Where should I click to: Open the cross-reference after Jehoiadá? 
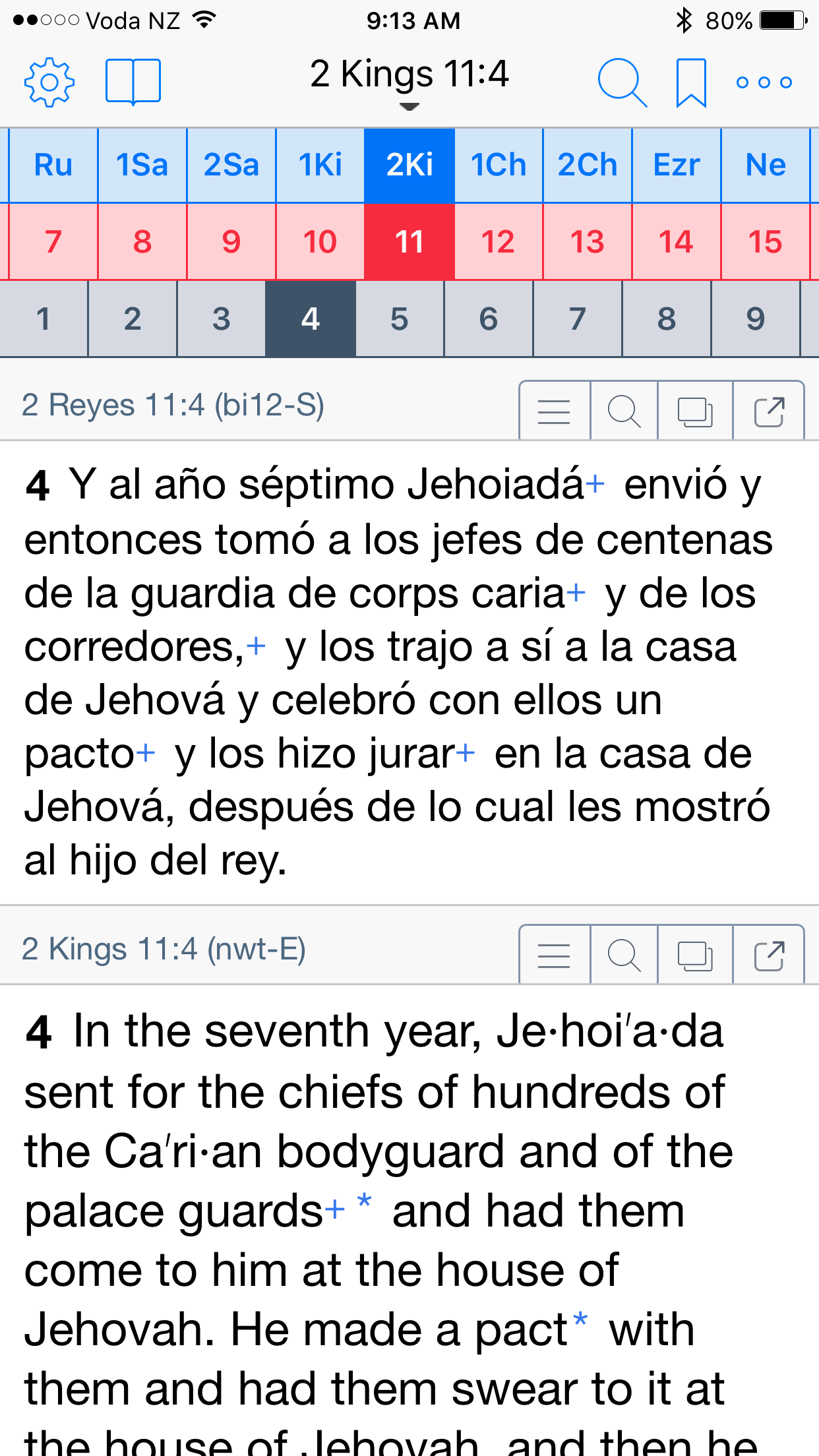point(595,484)
